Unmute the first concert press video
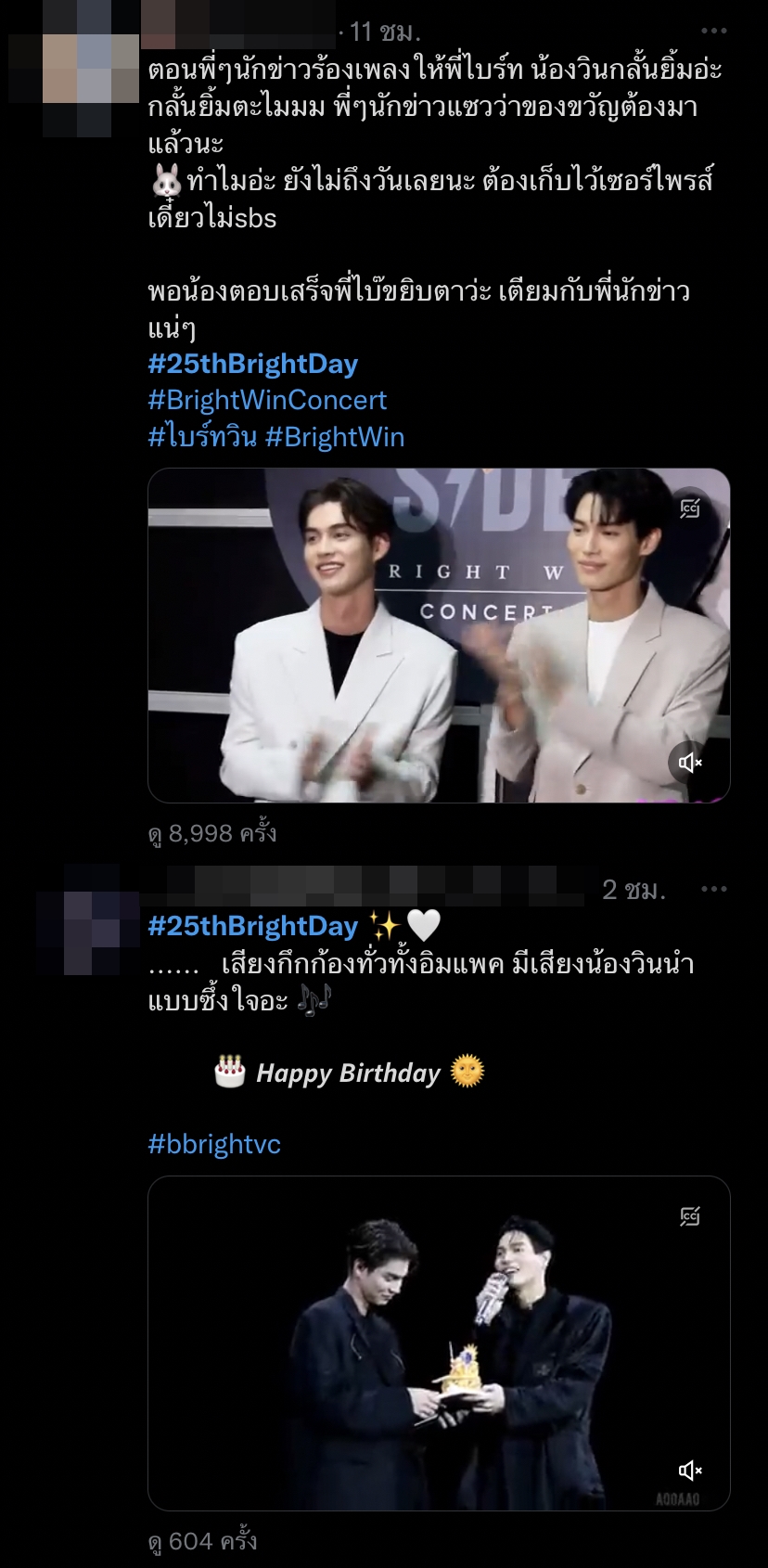Viewport: 768px width, 1568px height. pyautogui.click(x=690, y=762)
